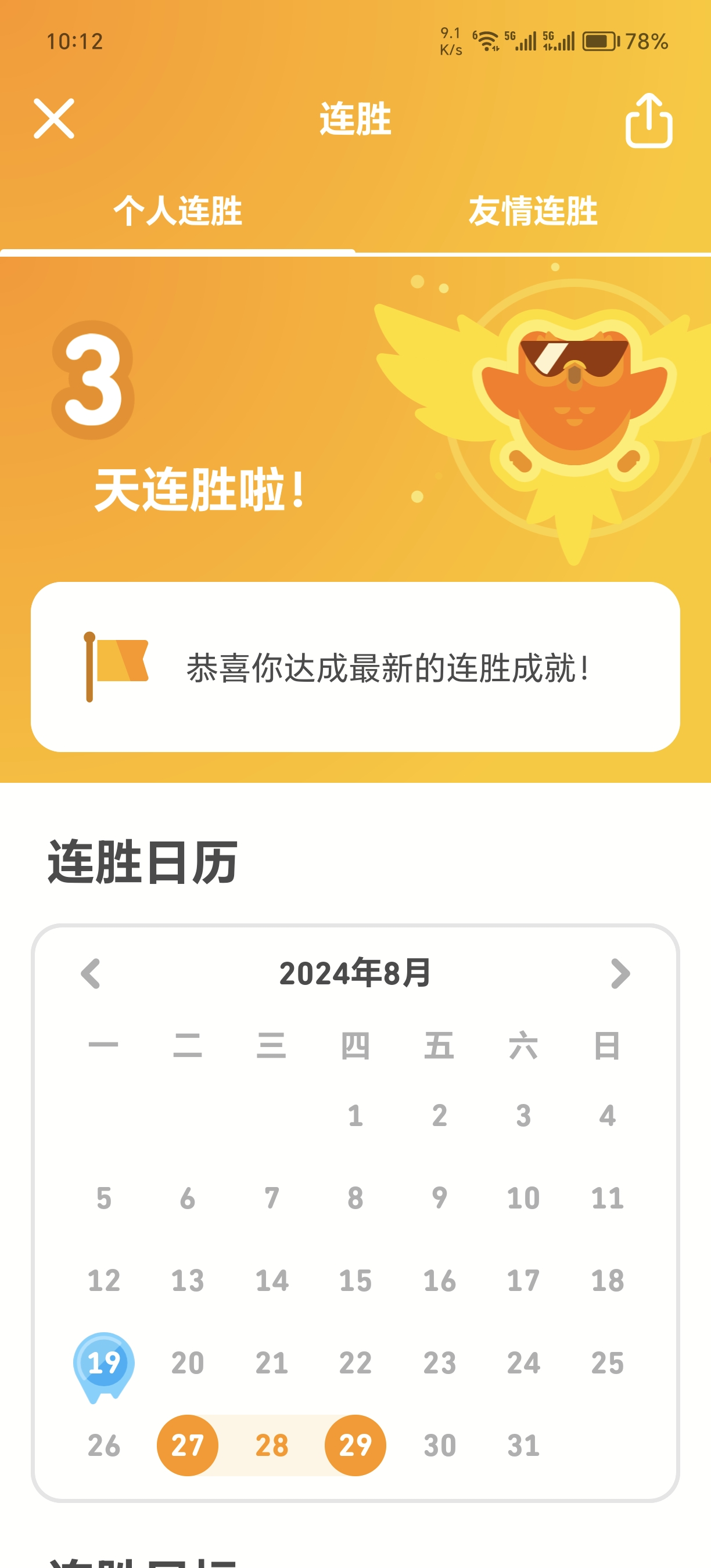The height and width of the screenshot is (1568, 711).
Task: Switch to the 友情连胜 tab
Action: [x=533, y=211]
